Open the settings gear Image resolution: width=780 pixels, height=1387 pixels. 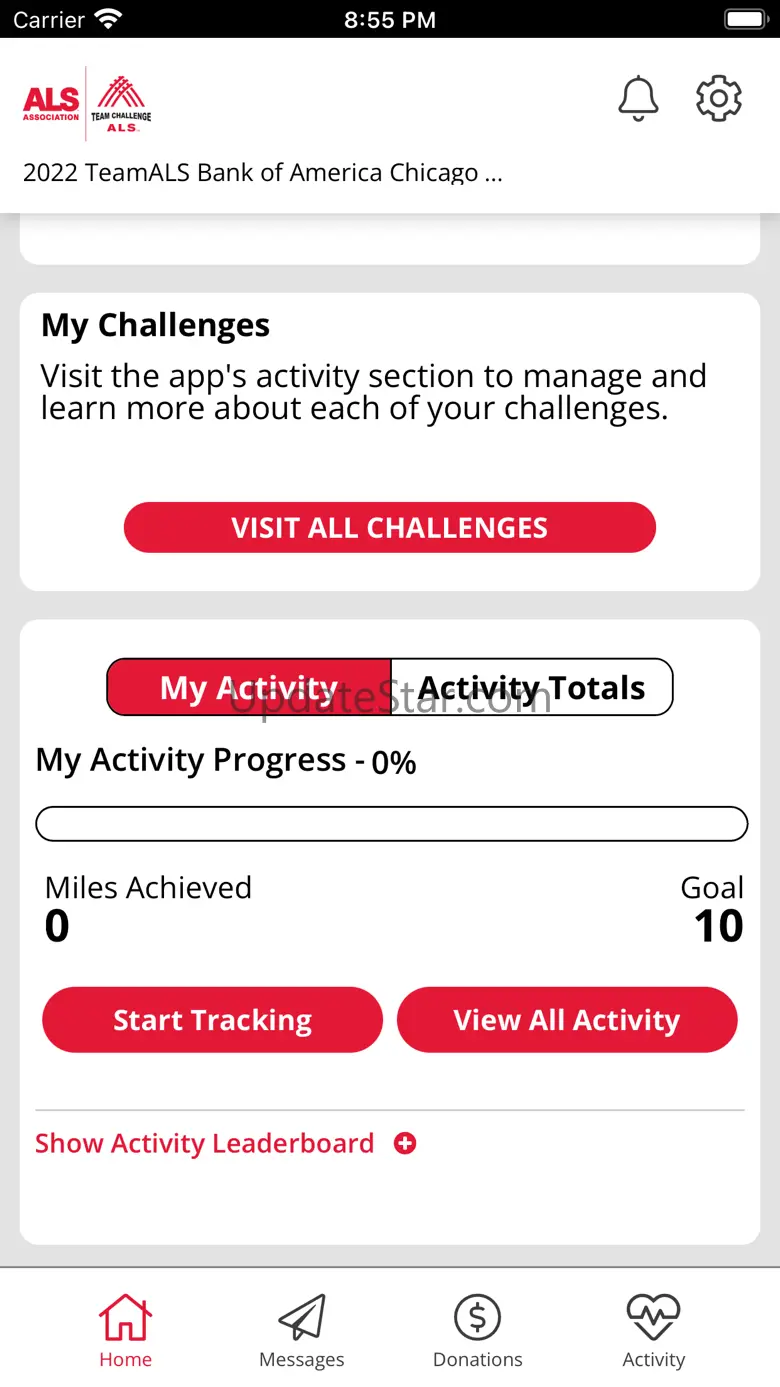tap(718, 99)
